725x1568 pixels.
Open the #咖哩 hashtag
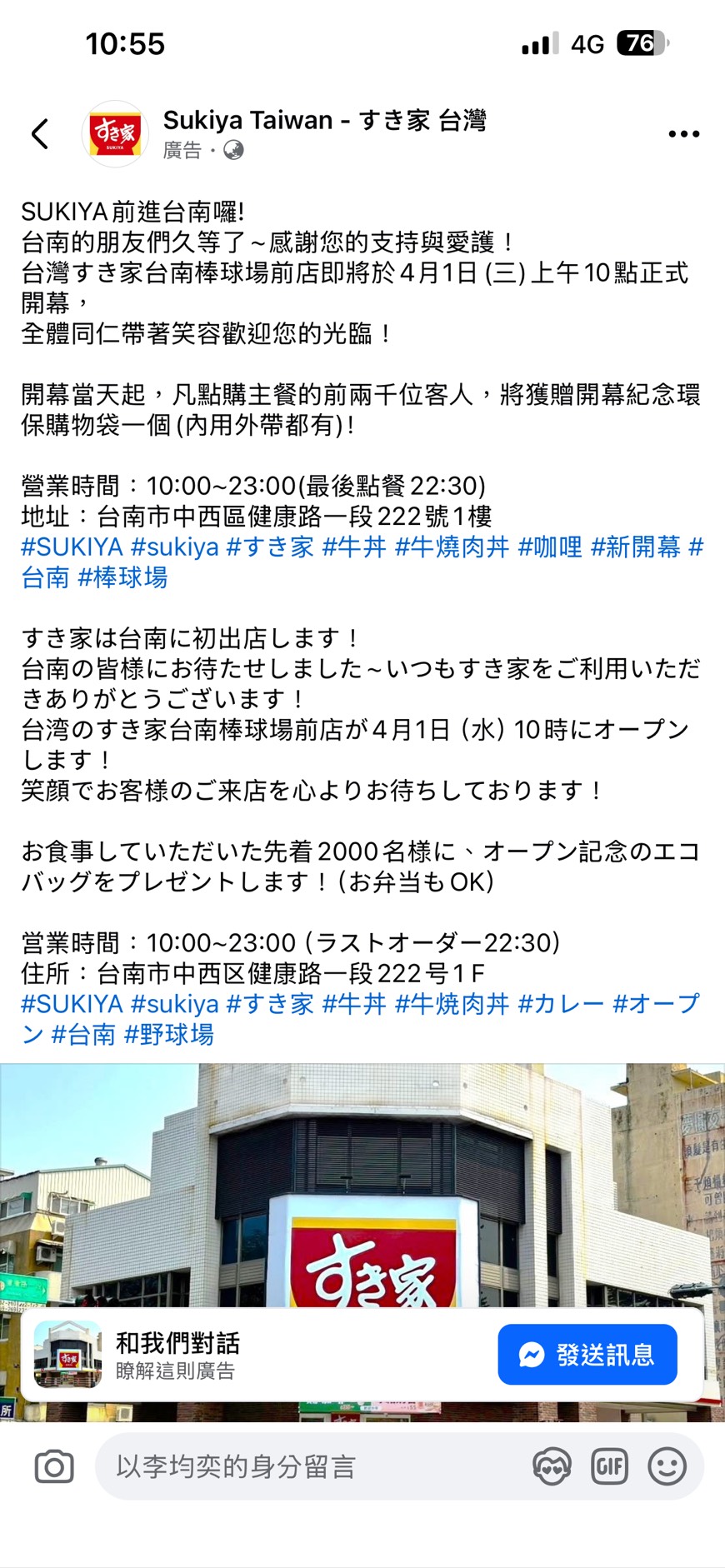[550, 547]
